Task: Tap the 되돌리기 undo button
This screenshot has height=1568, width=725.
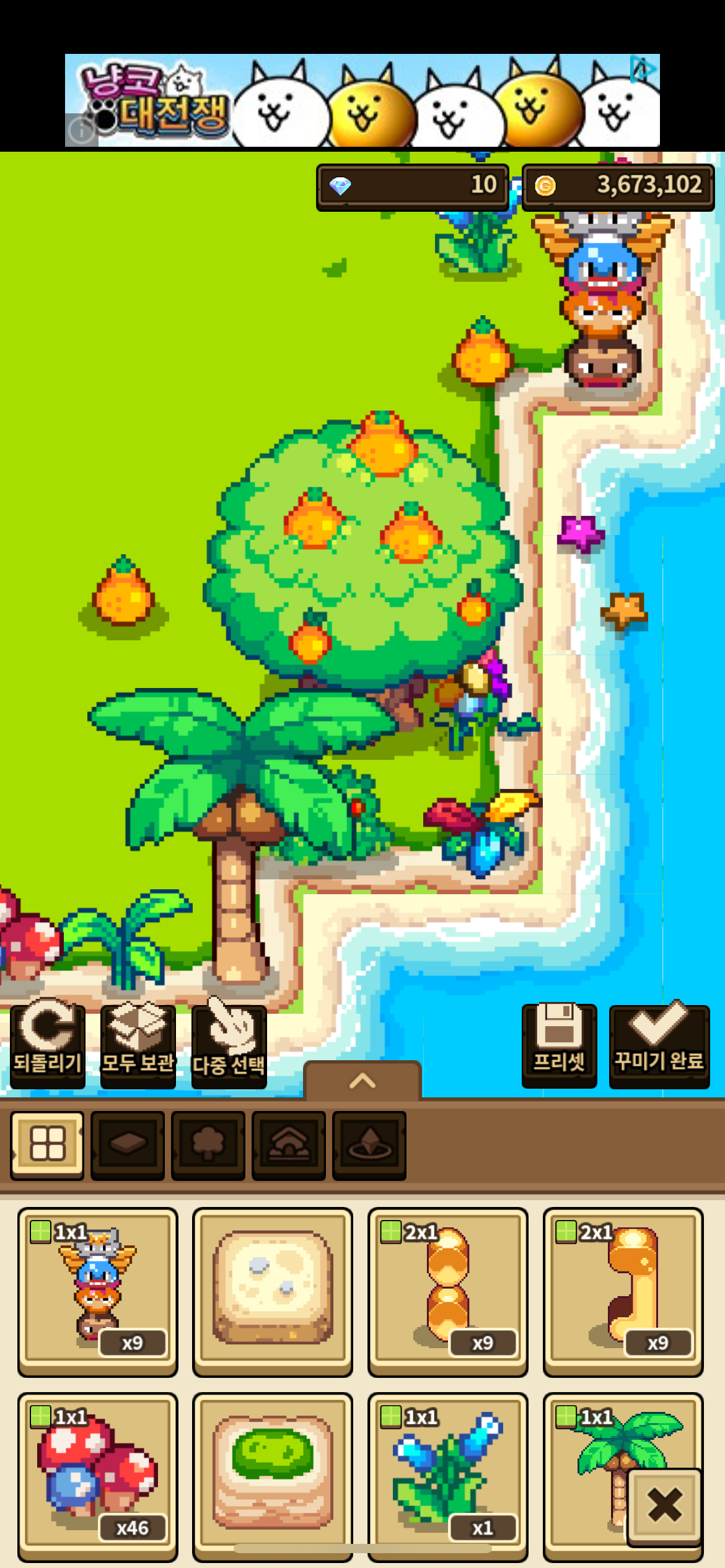Action: [x=47, y=1044]
